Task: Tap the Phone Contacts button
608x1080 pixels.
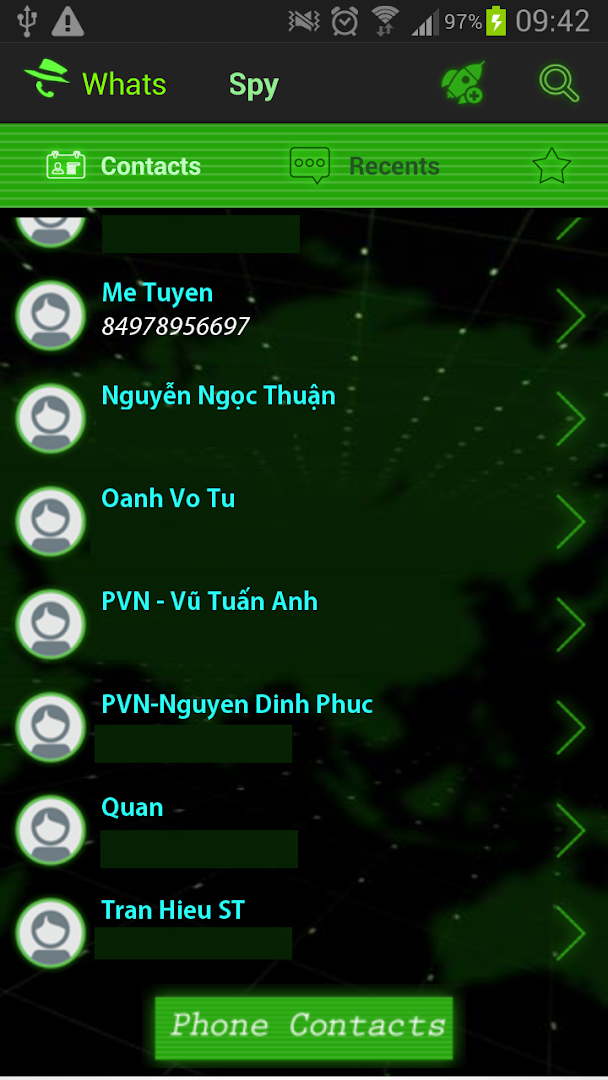Action: tap(304, 1026)
